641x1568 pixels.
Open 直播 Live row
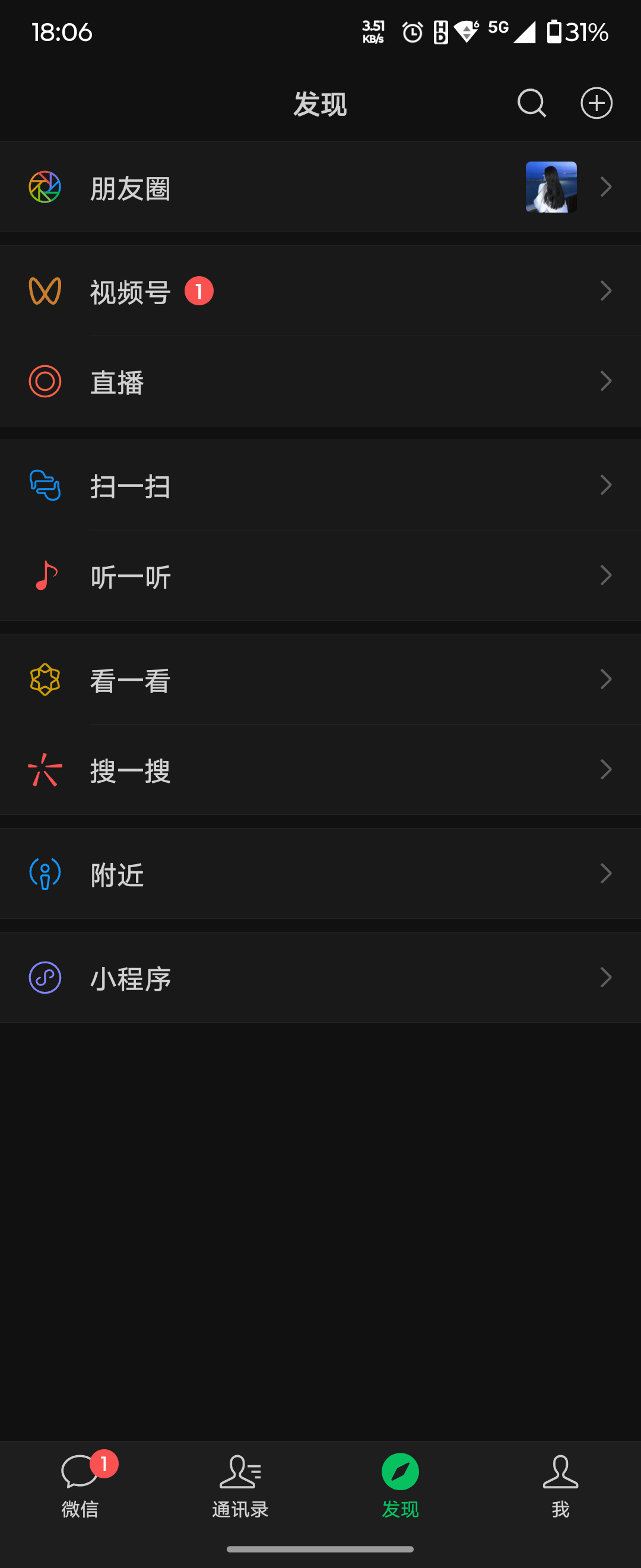pyautogui.click(x=320, y=382)
